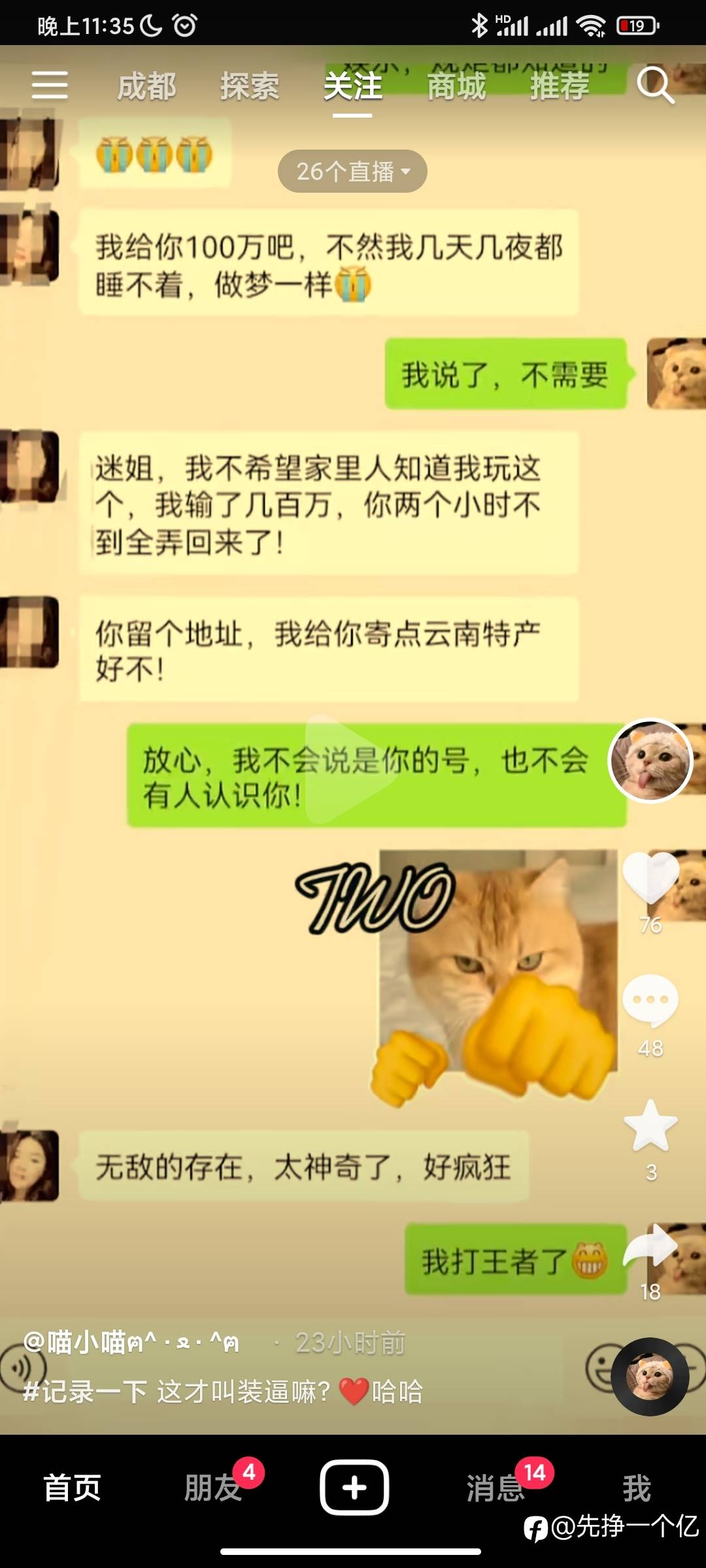Screen dimensions: 706x1568
Task: Switch to the 商城 tab
Action: coord(456,86)
